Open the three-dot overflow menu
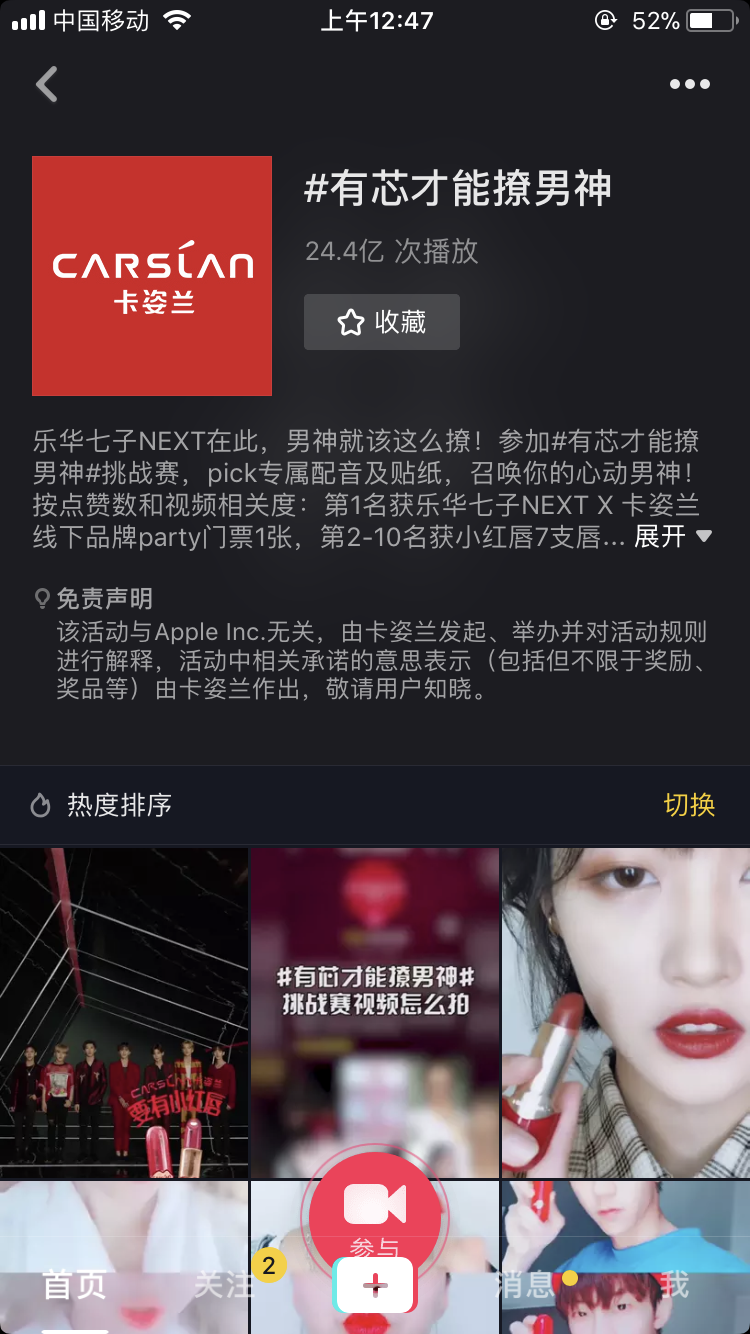Image resolution: width=750 pixels, height=1334 pixels. click(689, 85)
